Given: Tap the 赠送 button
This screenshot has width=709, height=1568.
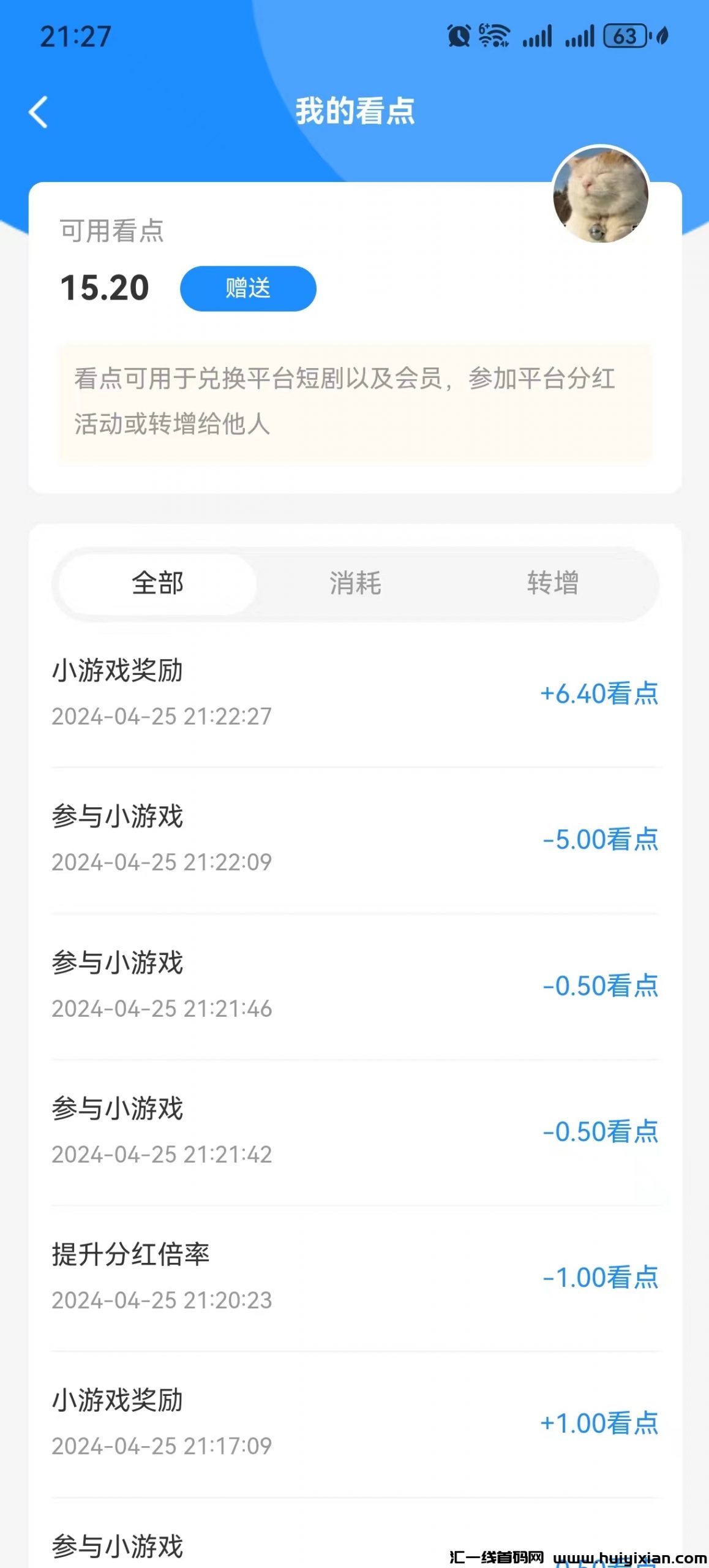Looking at the screenshot, I should click(x=248, y=288).
